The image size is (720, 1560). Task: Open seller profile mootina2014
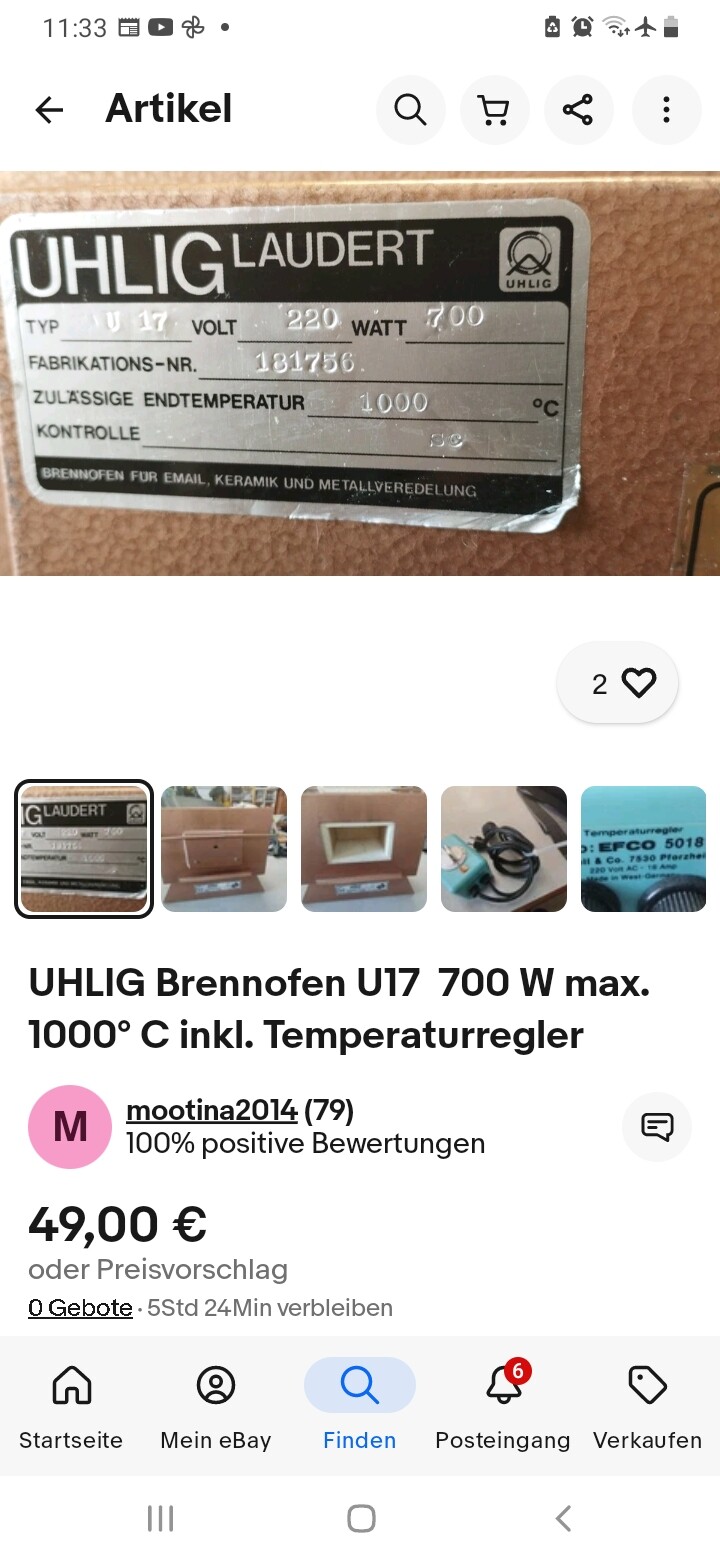pos(211,1111)
